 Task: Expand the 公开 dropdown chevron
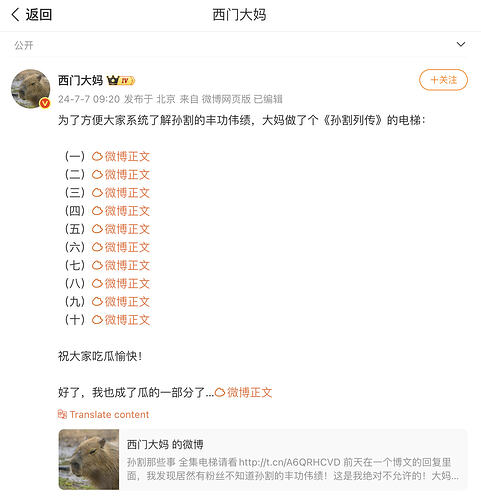[x=461, y=44]
